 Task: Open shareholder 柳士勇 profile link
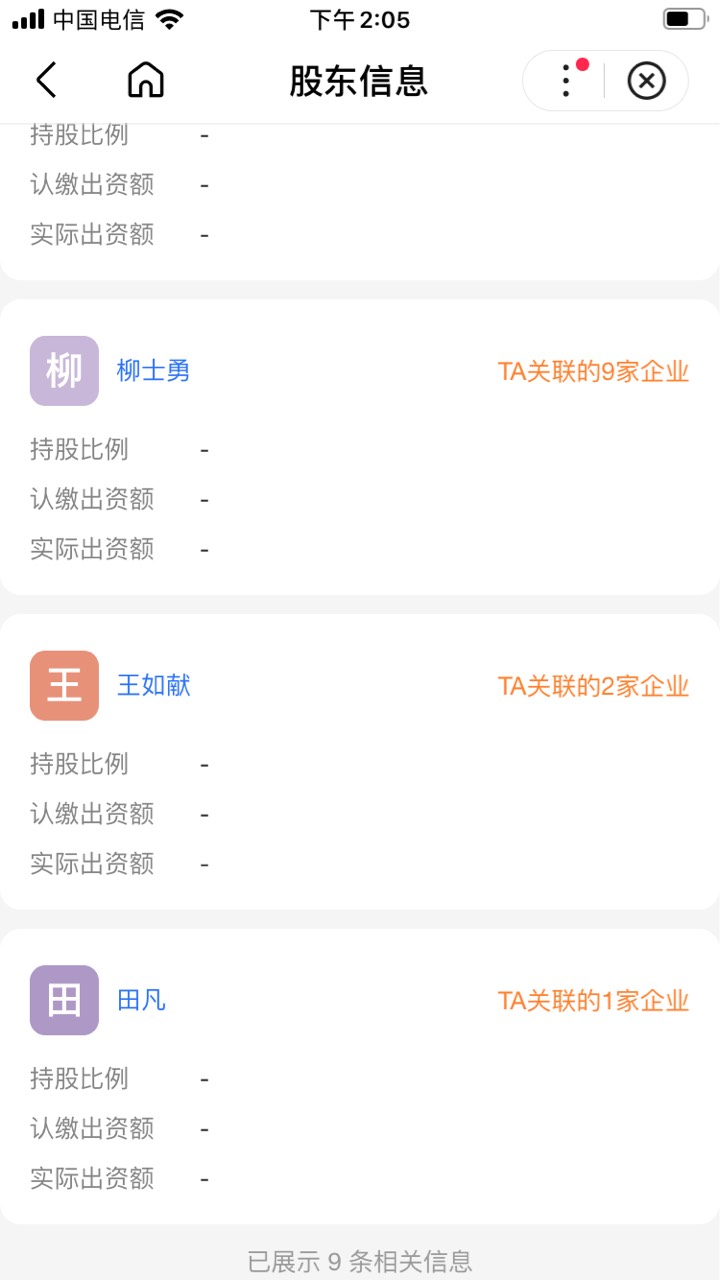tap(153, 371)
